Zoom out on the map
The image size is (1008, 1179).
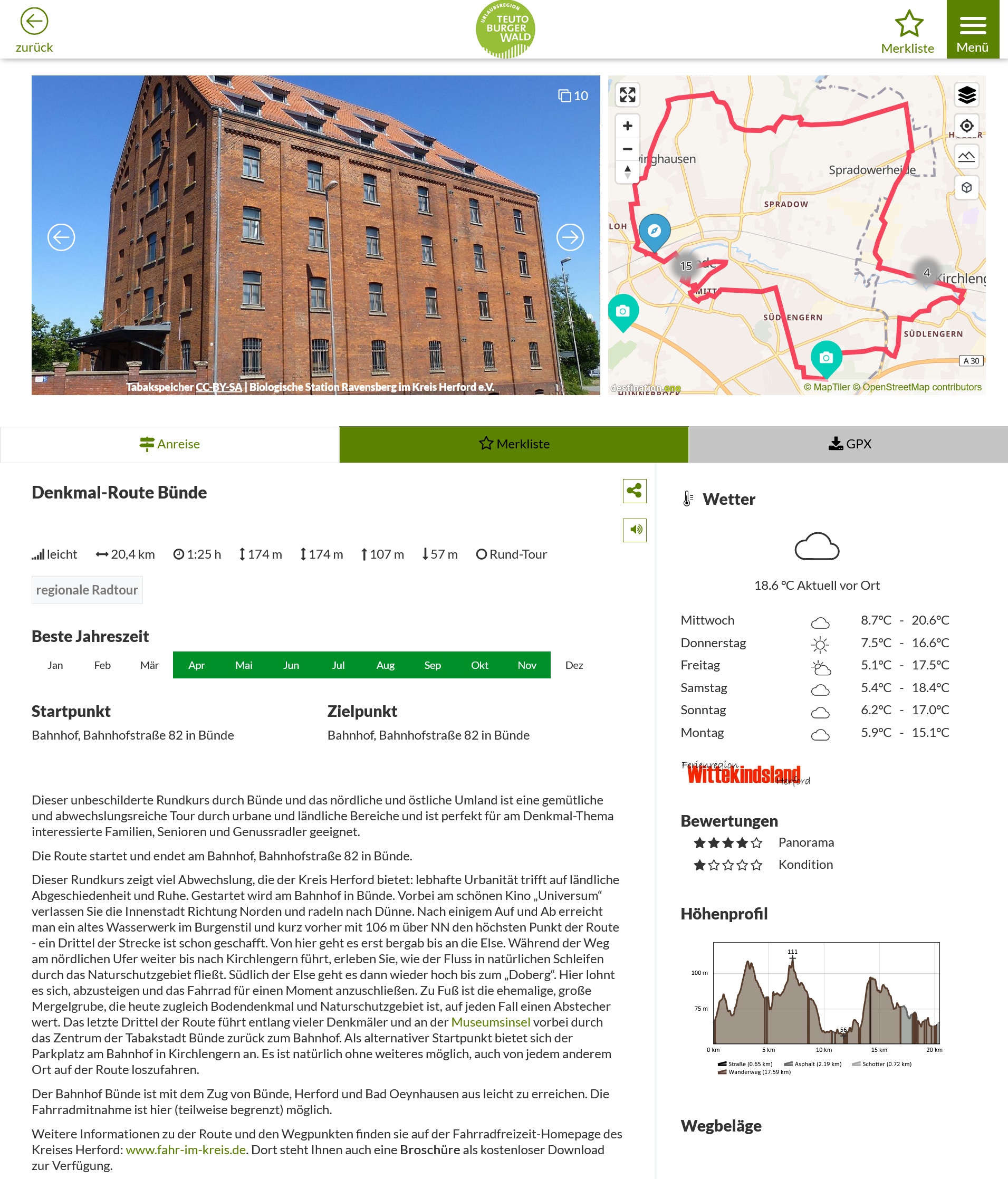[628, 149]
